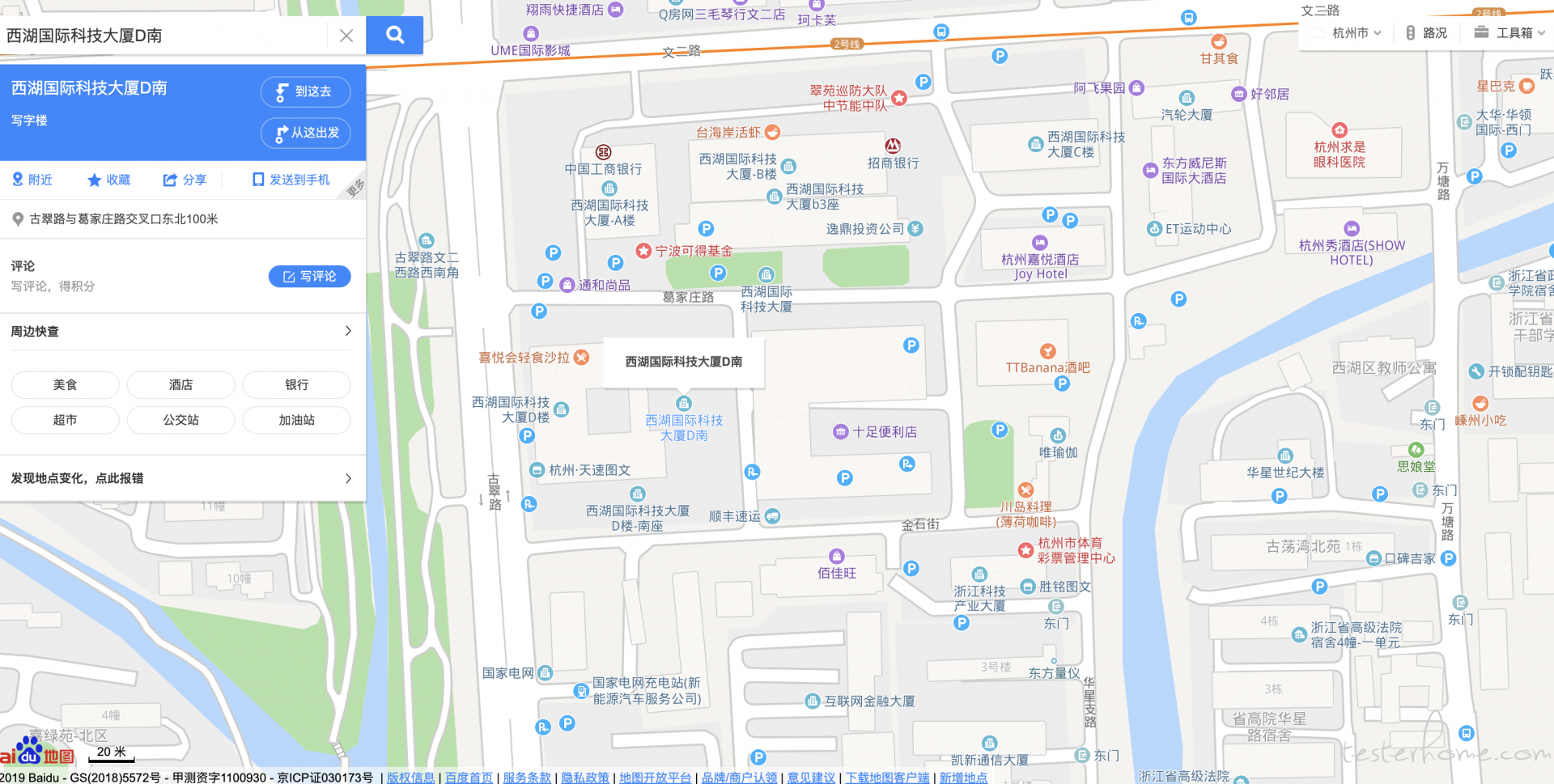Viewport: 1554px width, 784px height.
Task: Search nearby 超市
Action: pyautogui.click(x=65, y=420)
